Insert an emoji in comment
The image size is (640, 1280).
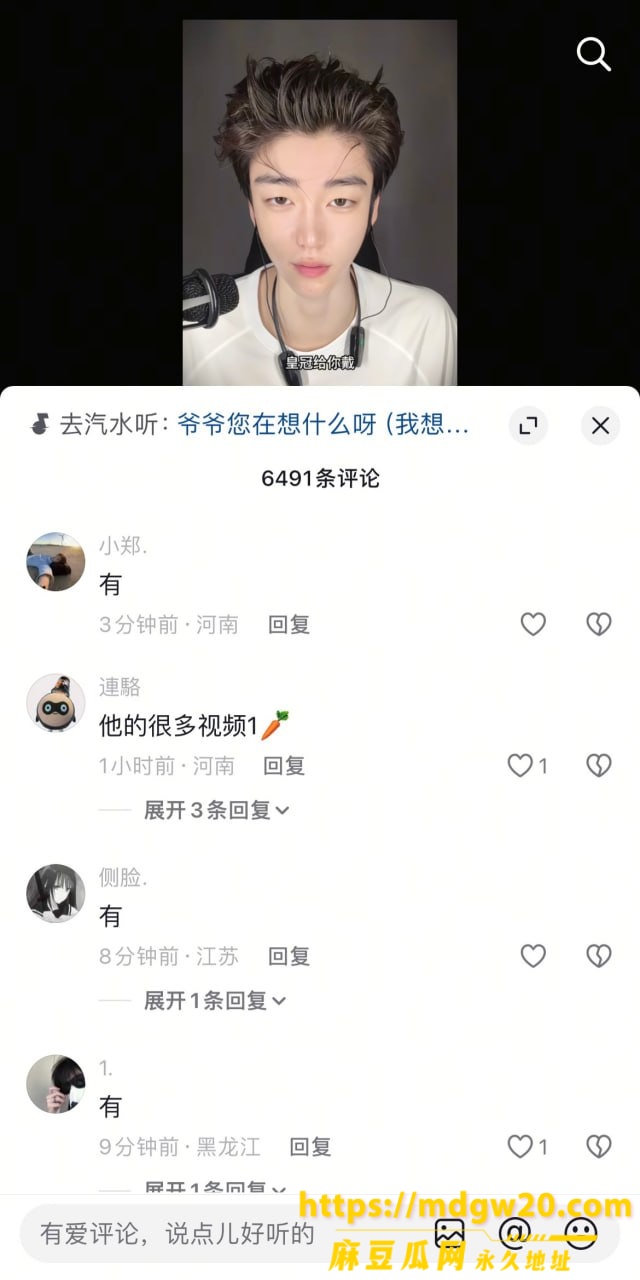581,1233
